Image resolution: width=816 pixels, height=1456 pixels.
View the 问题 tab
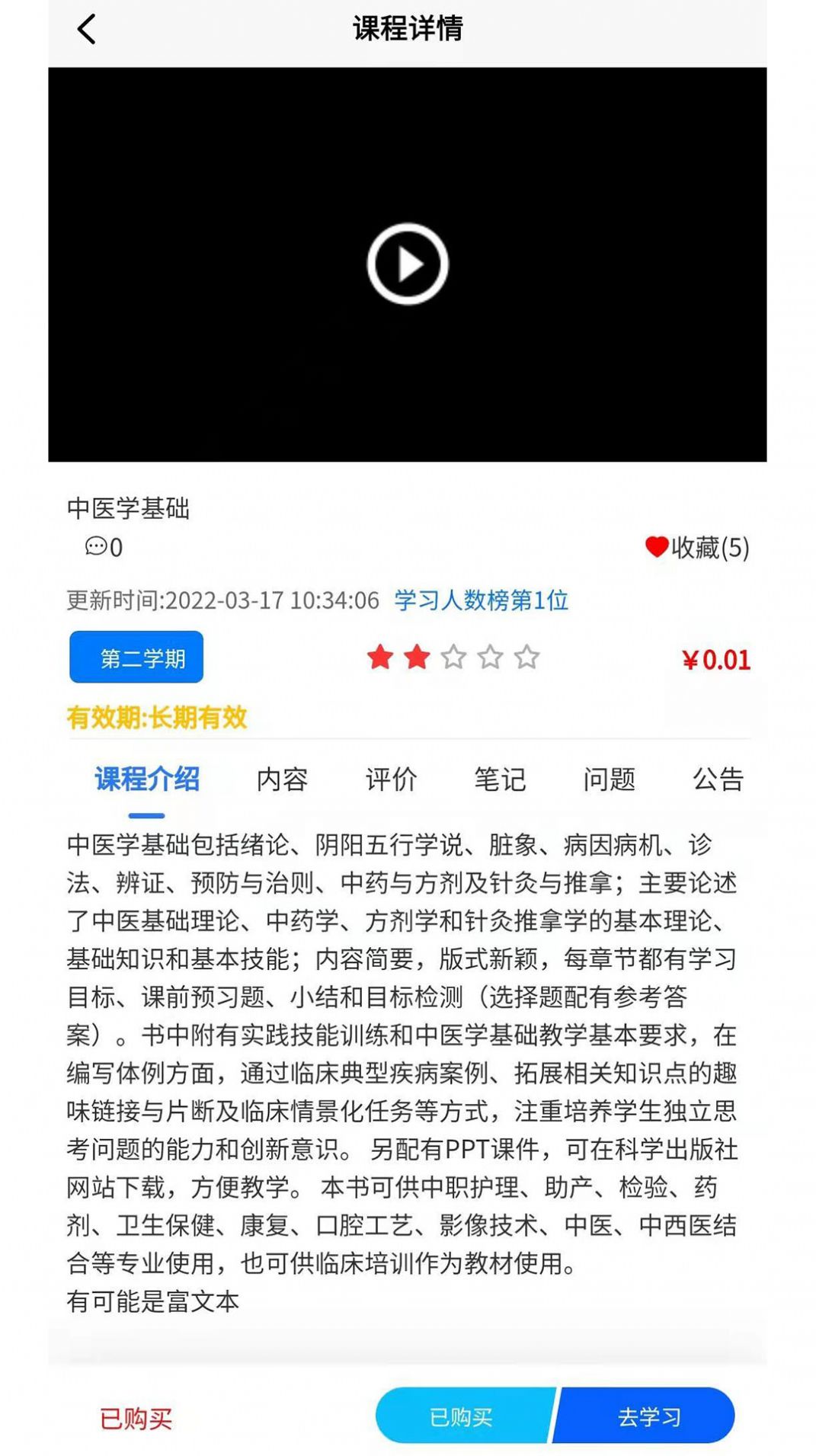click(609, 779)
